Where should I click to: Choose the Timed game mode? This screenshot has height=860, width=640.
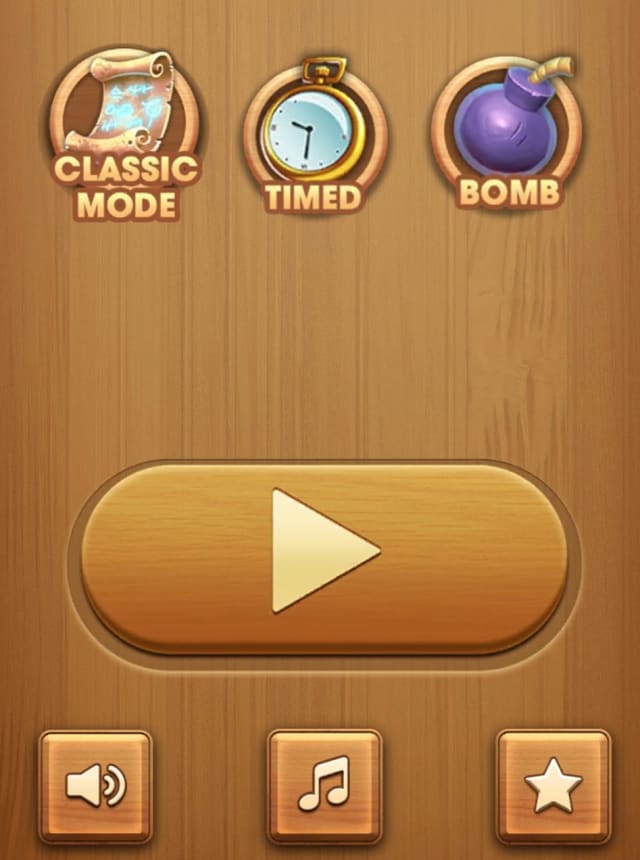(x=313, y=138)
